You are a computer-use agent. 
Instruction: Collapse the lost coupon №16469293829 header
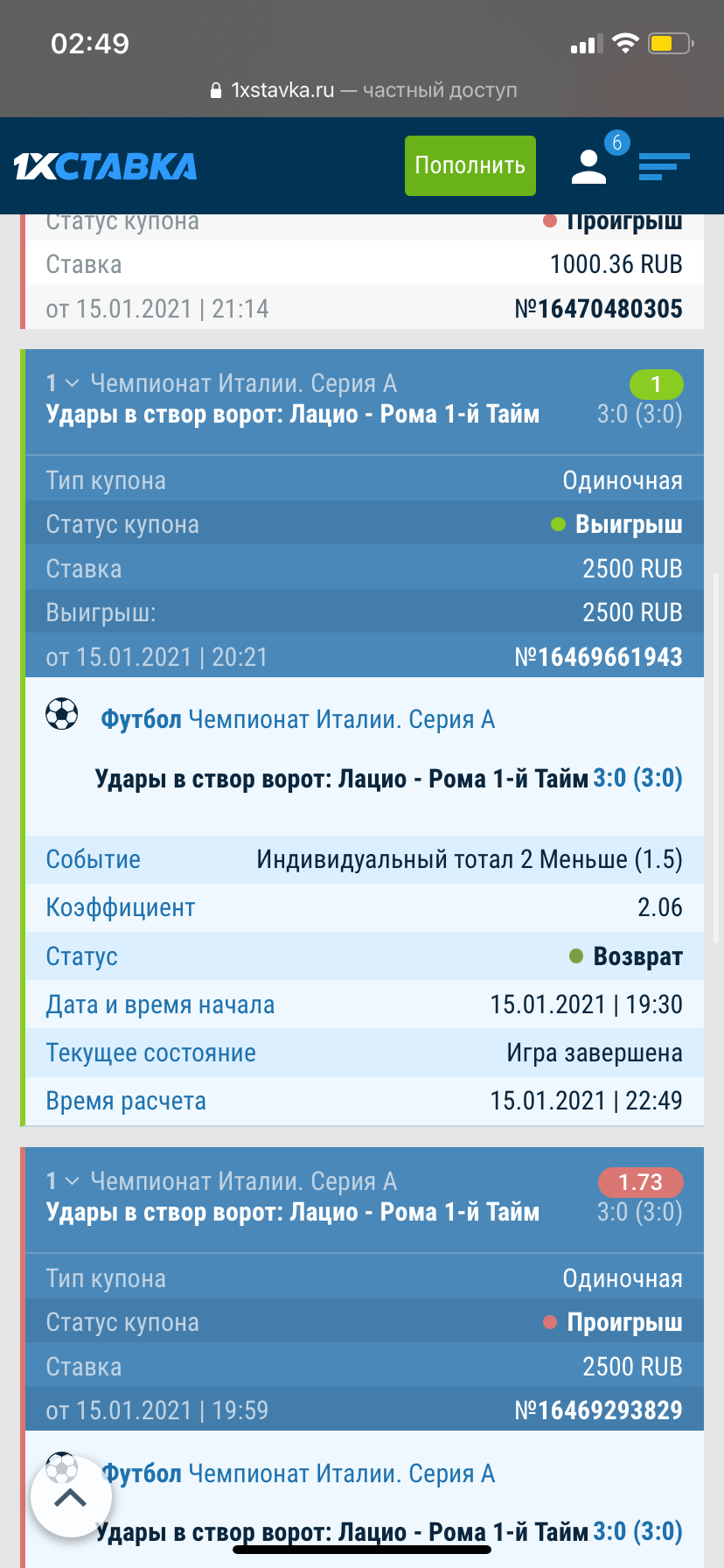(73, 1181)
